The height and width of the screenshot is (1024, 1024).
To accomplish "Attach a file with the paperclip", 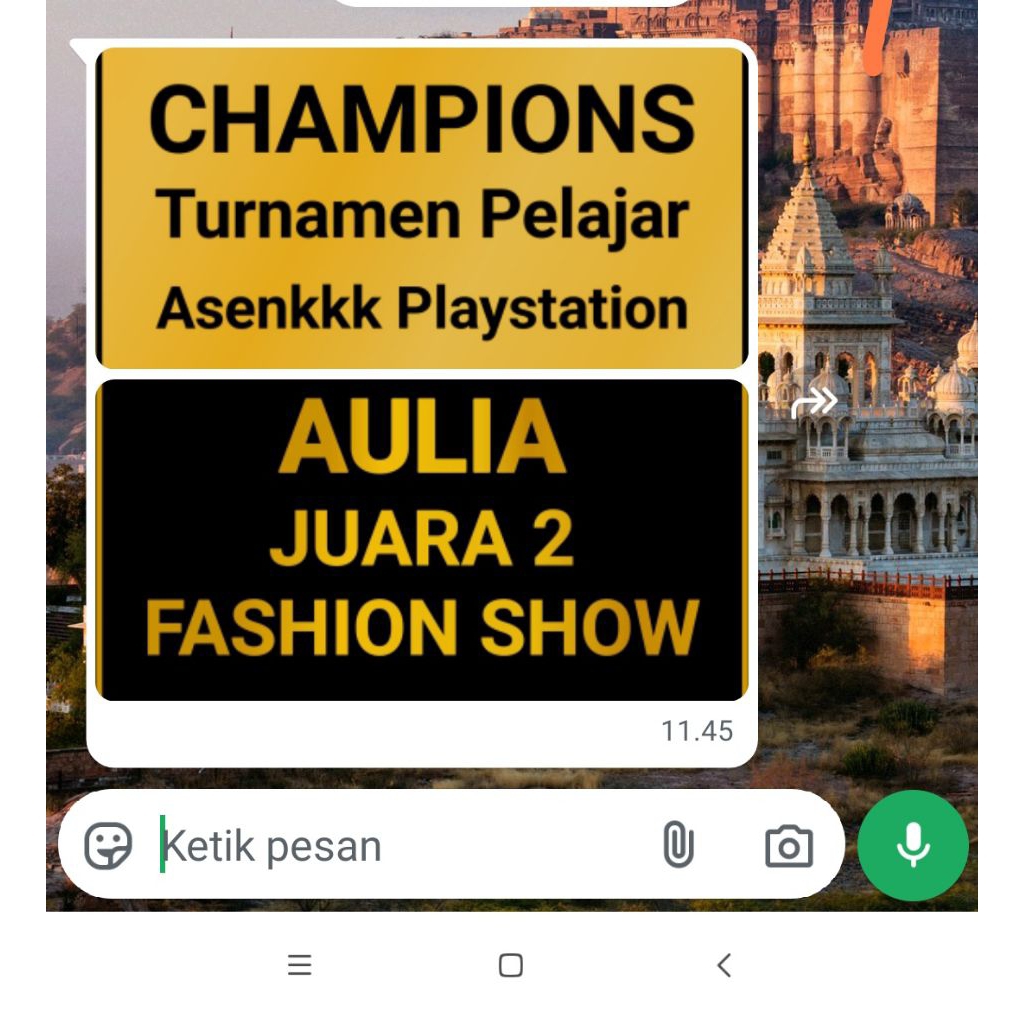I will (x=678, y=846).
